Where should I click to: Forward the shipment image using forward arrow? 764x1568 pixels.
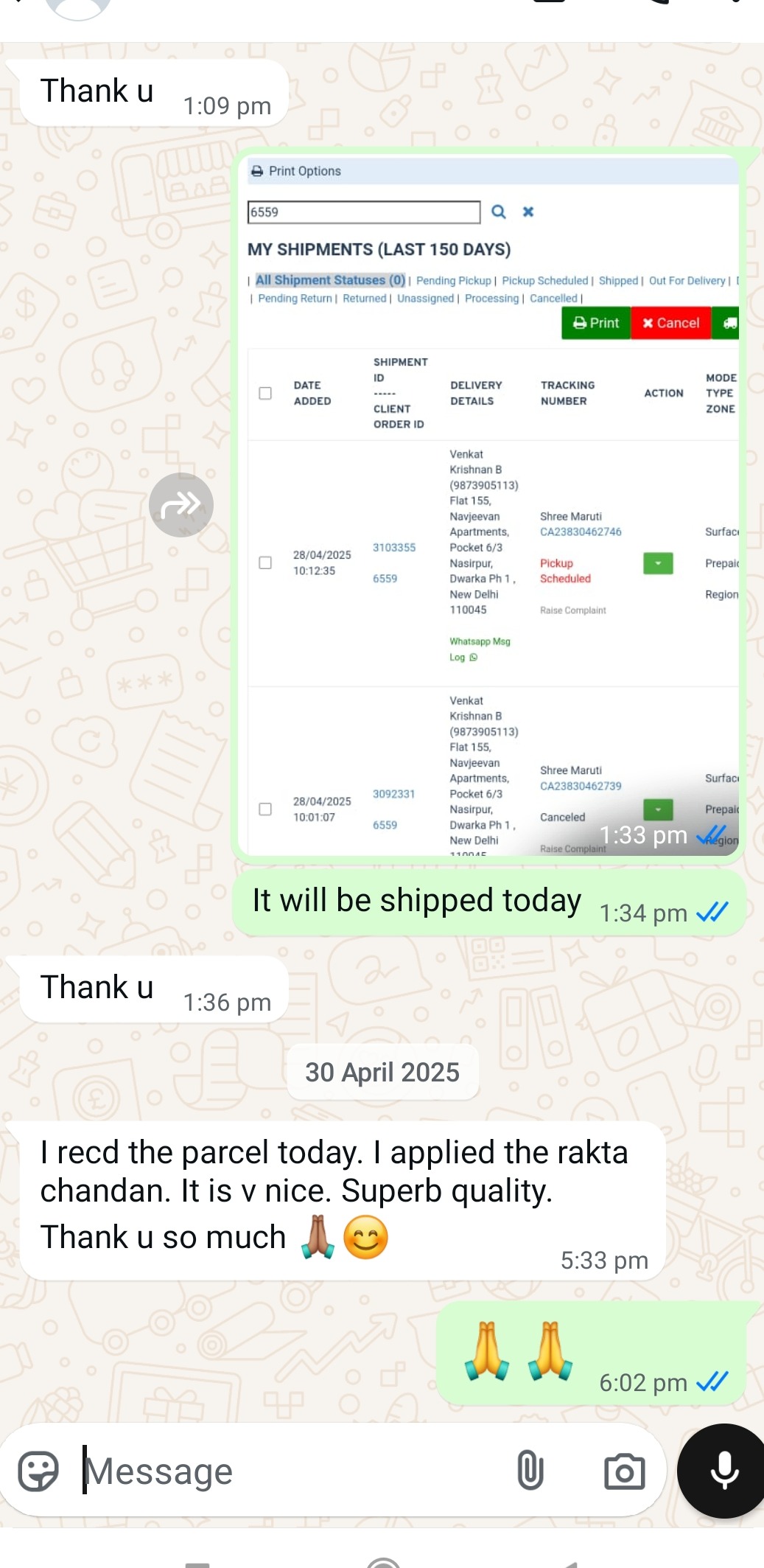point(181,505)
